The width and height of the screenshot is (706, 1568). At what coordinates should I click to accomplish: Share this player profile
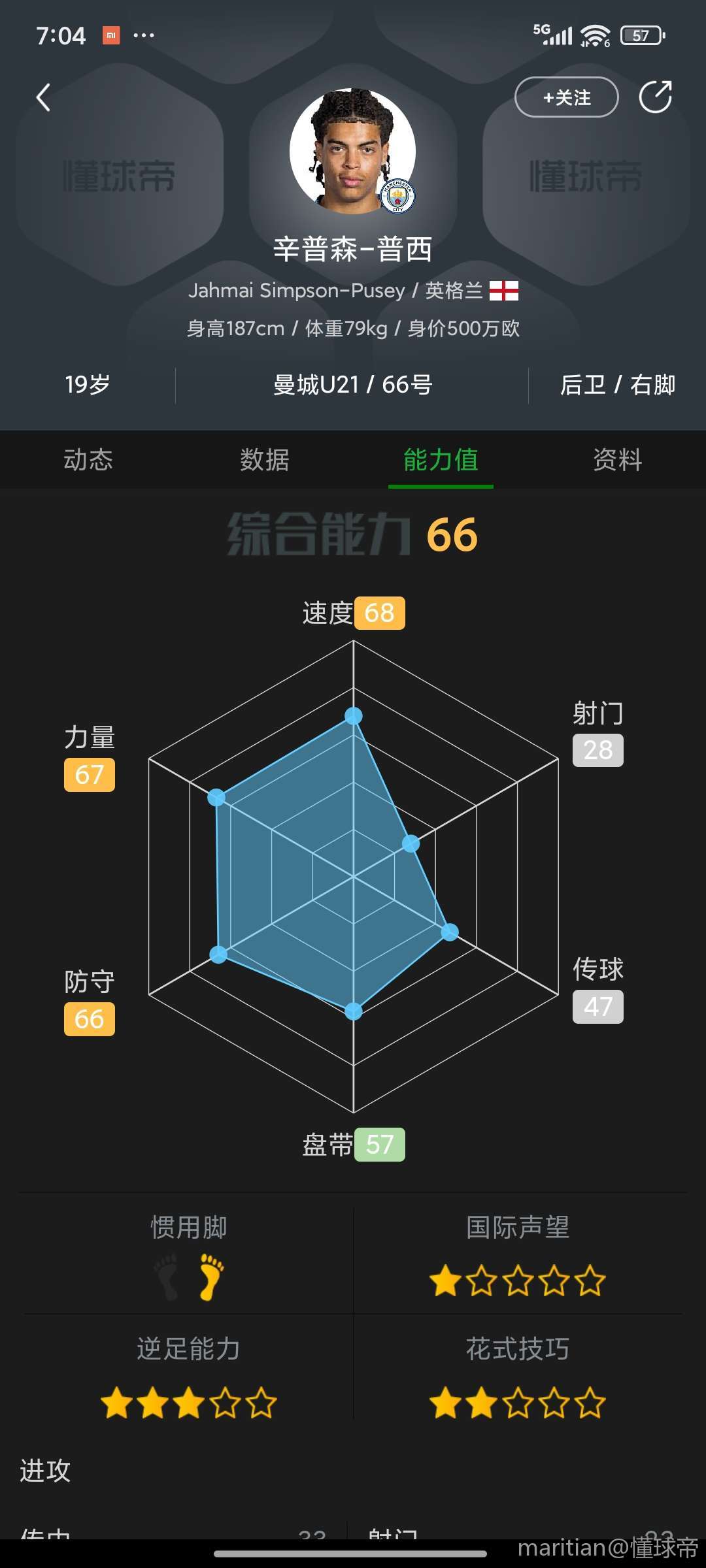coord(655,97)
